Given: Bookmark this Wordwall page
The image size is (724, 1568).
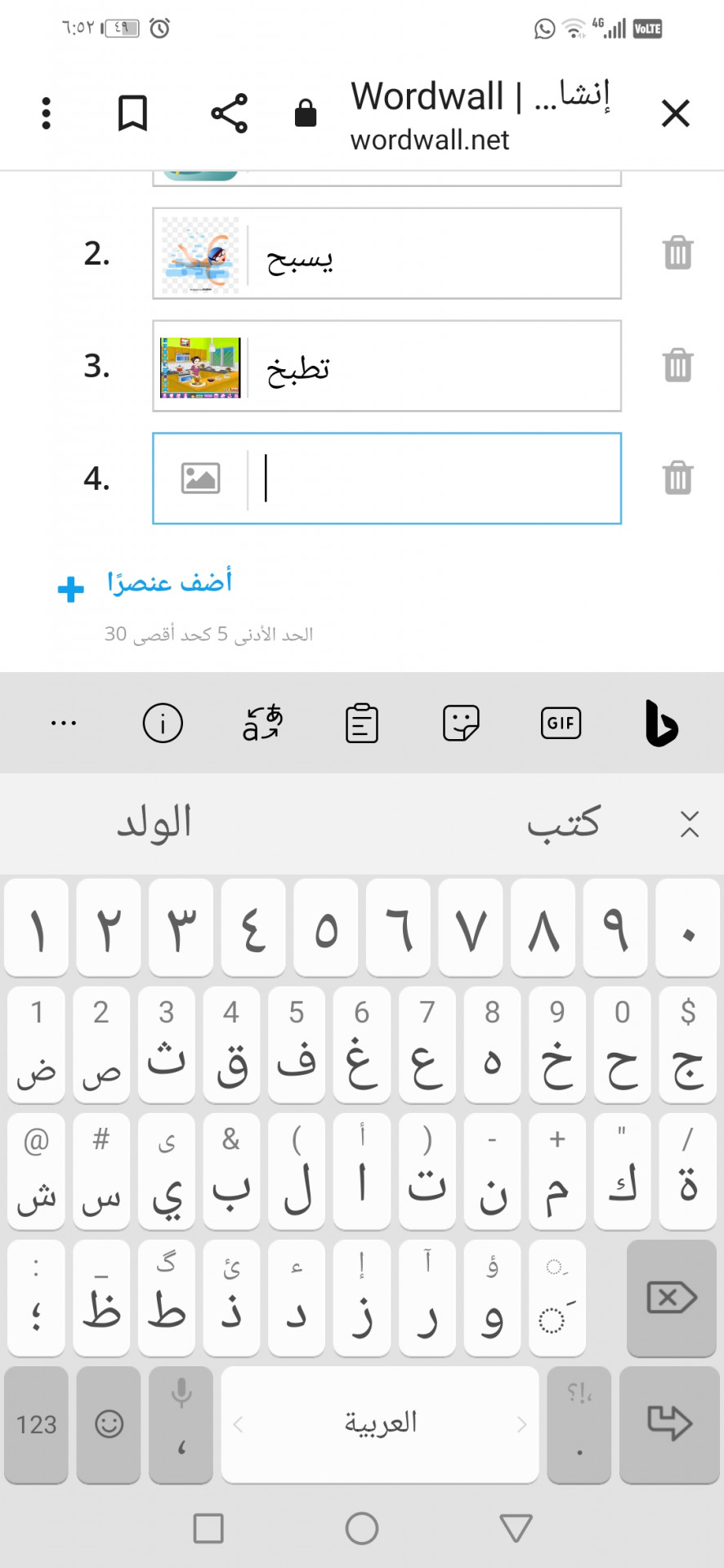Looking at the screenshot, I should pyautogui.click(x=132, y=114).
